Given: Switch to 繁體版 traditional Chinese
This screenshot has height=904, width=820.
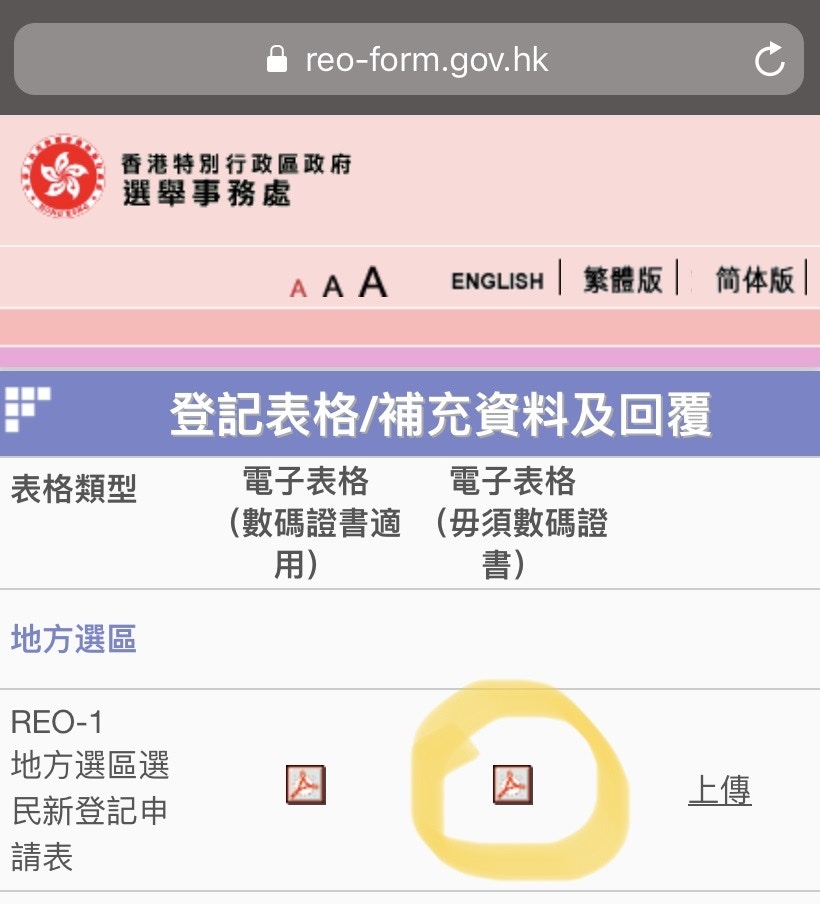Looking at the screenshot, I should pos(622,280).
